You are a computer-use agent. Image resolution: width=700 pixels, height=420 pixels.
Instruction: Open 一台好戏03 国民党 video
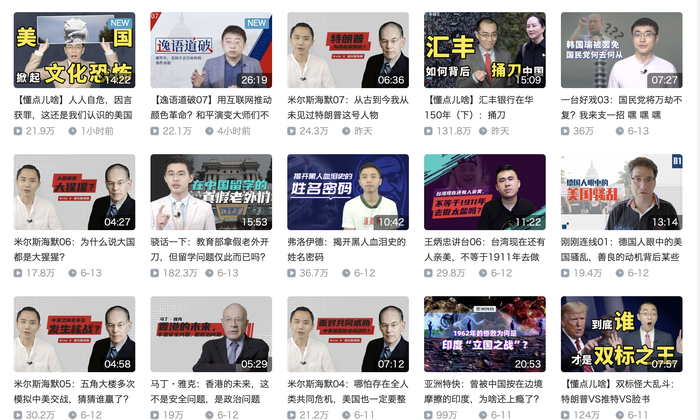click(x=621, y=50)
